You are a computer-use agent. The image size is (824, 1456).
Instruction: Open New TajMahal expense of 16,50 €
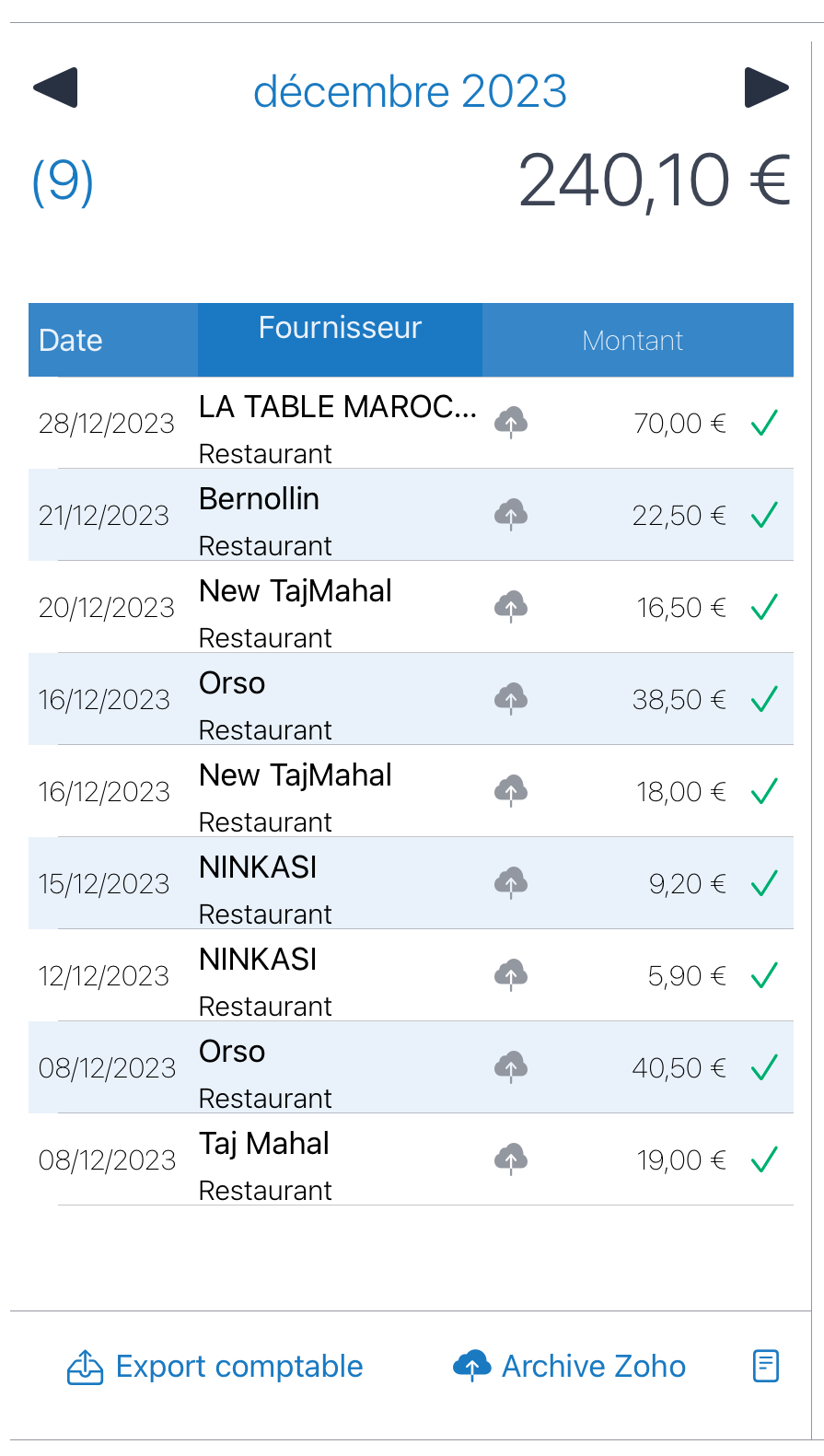point(411,607)
